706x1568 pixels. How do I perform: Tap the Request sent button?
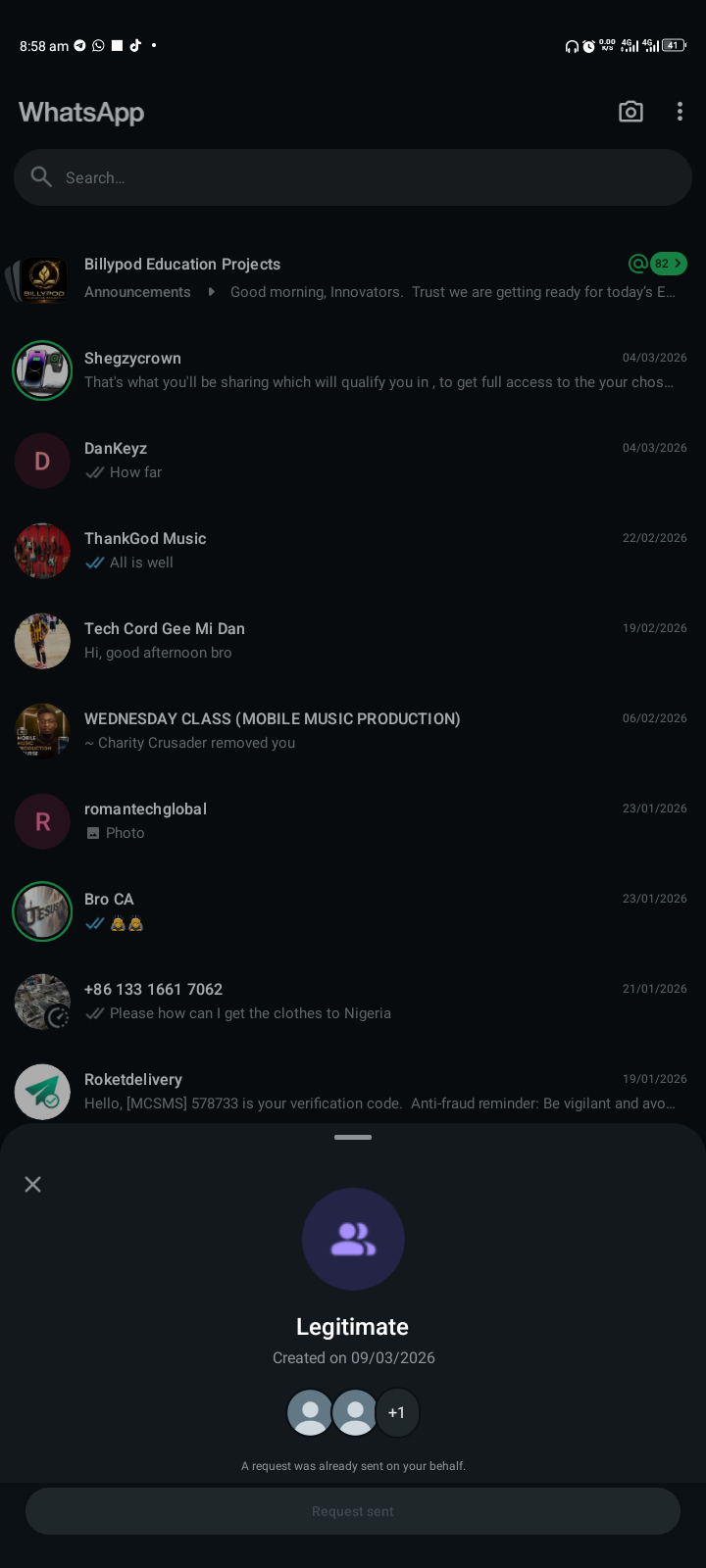(353, 1511)
